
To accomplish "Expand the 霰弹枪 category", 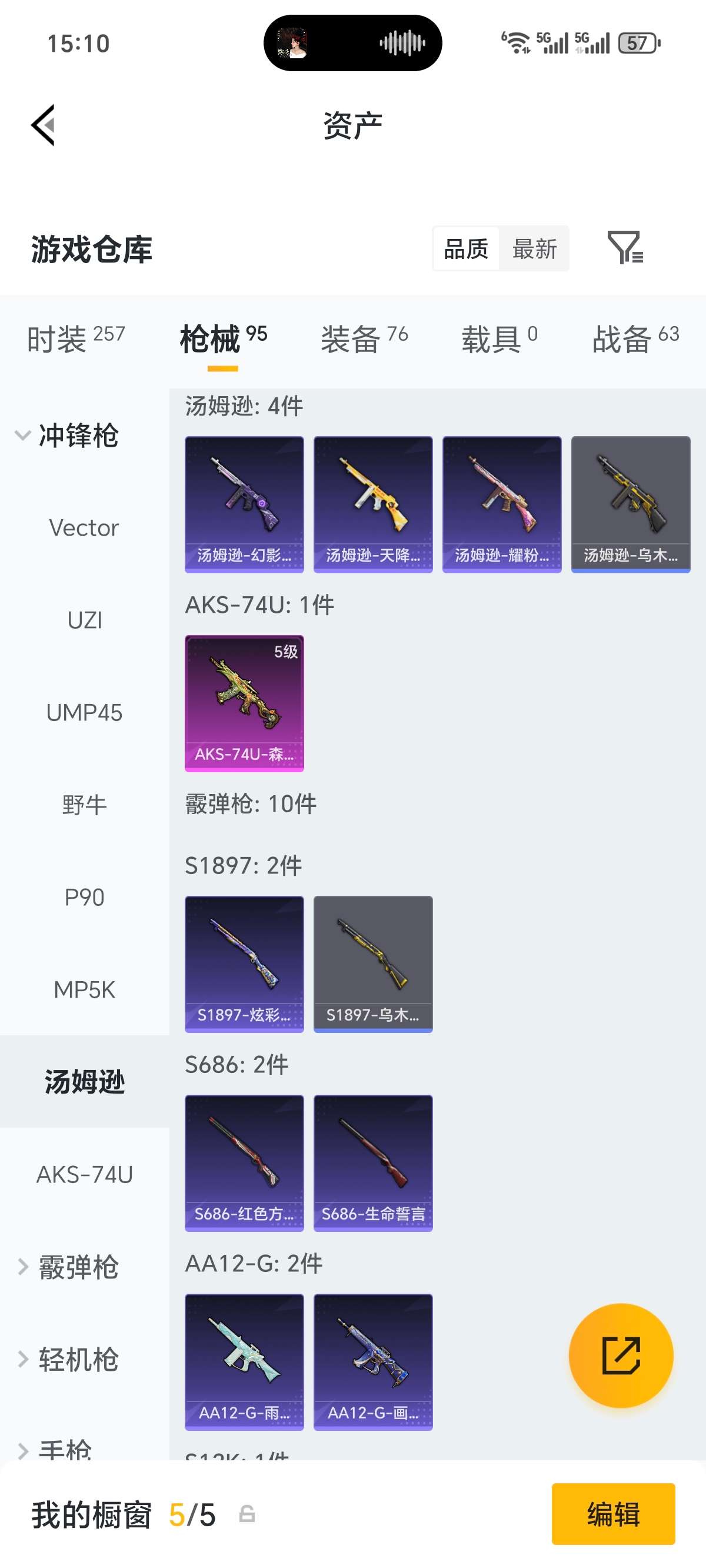I will point(68,1267).
